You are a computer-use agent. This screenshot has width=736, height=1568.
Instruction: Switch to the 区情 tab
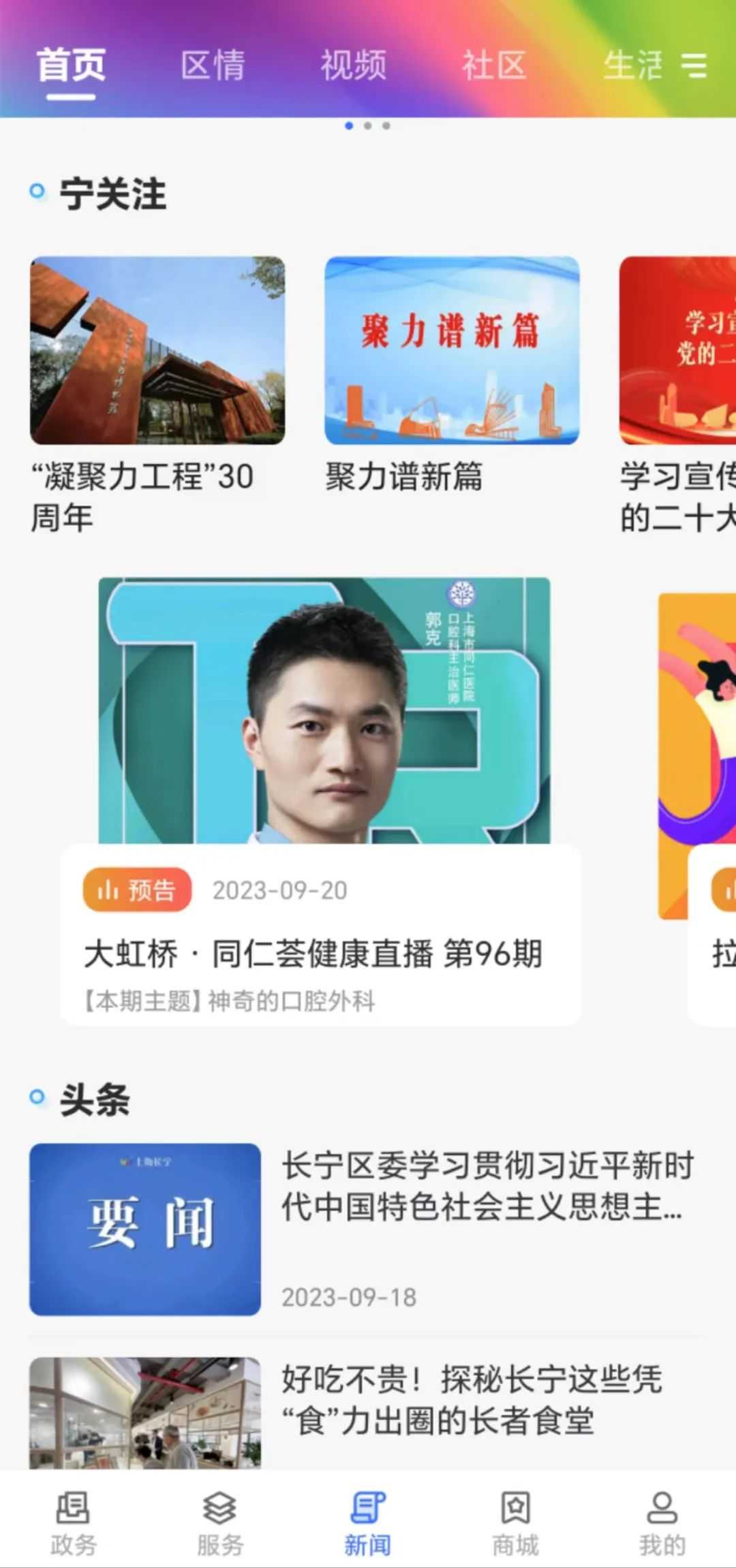click(213, 65)
